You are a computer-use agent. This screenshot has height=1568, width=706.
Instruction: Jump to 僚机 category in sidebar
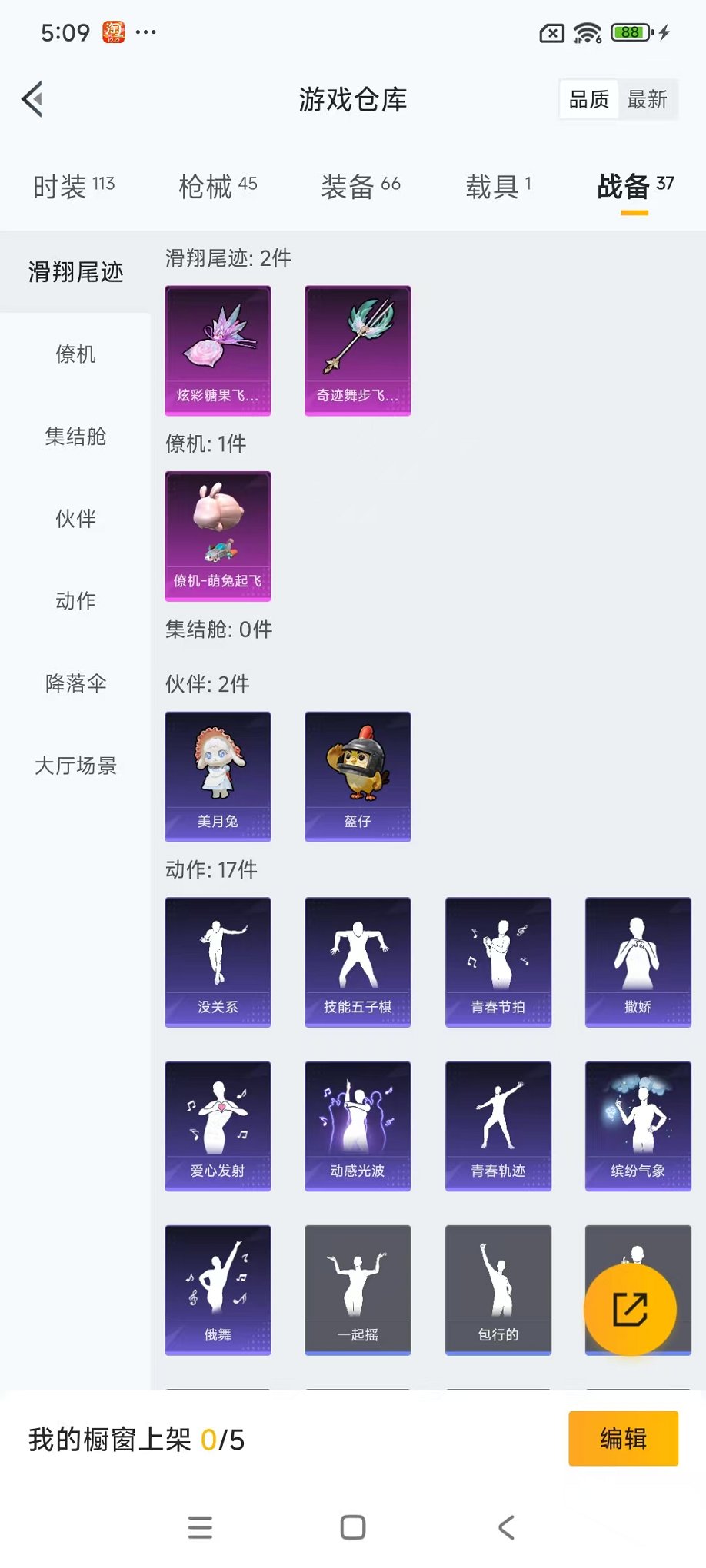click(x=75, y=354)
